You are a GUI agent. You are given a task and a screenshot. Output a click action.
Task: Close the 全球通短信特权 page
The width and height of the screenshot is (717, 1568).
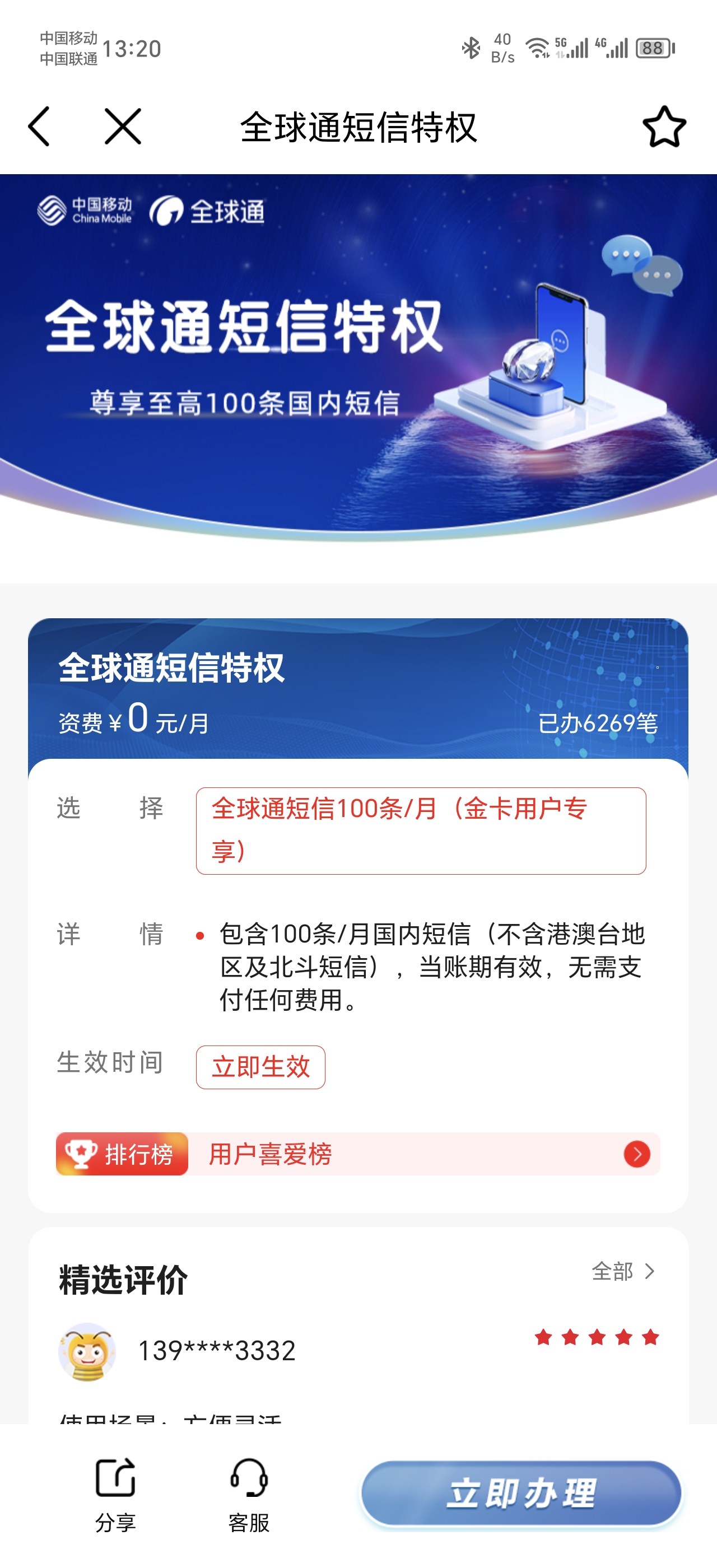[x=122, y=127]
